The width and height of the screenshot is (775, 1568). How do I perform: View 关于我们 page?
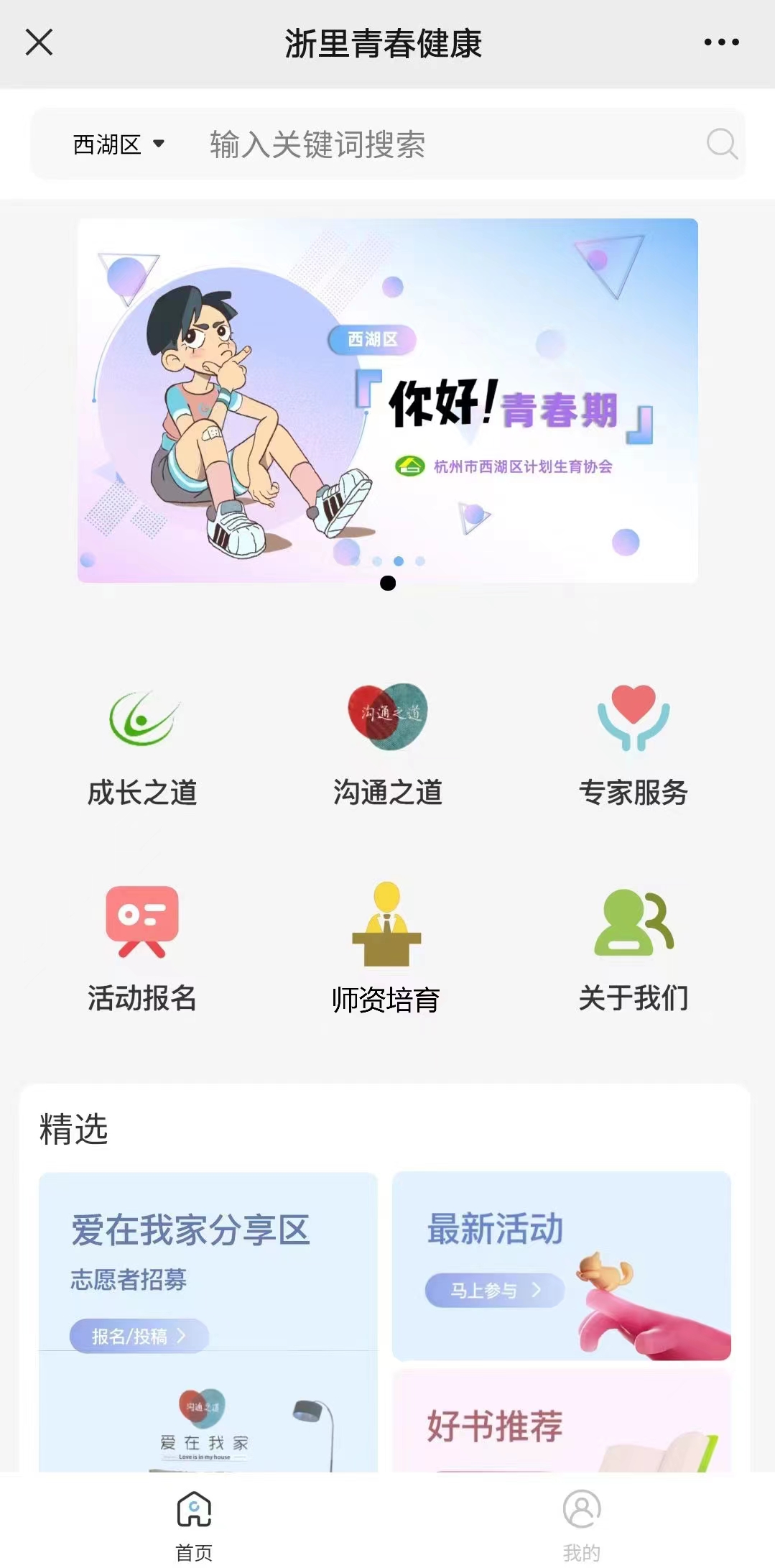(633, 950)
